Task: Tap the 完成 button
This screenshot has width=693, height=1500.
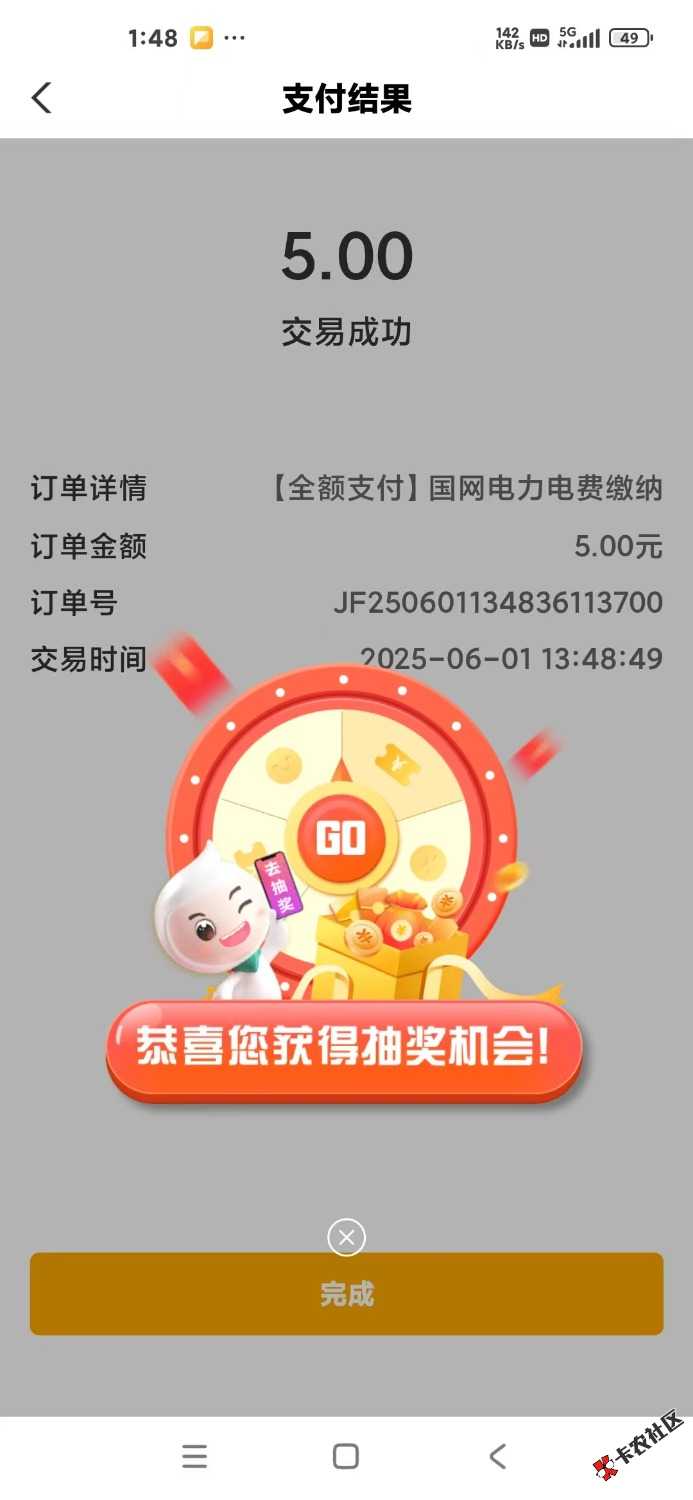Action: click(346, 1294)
